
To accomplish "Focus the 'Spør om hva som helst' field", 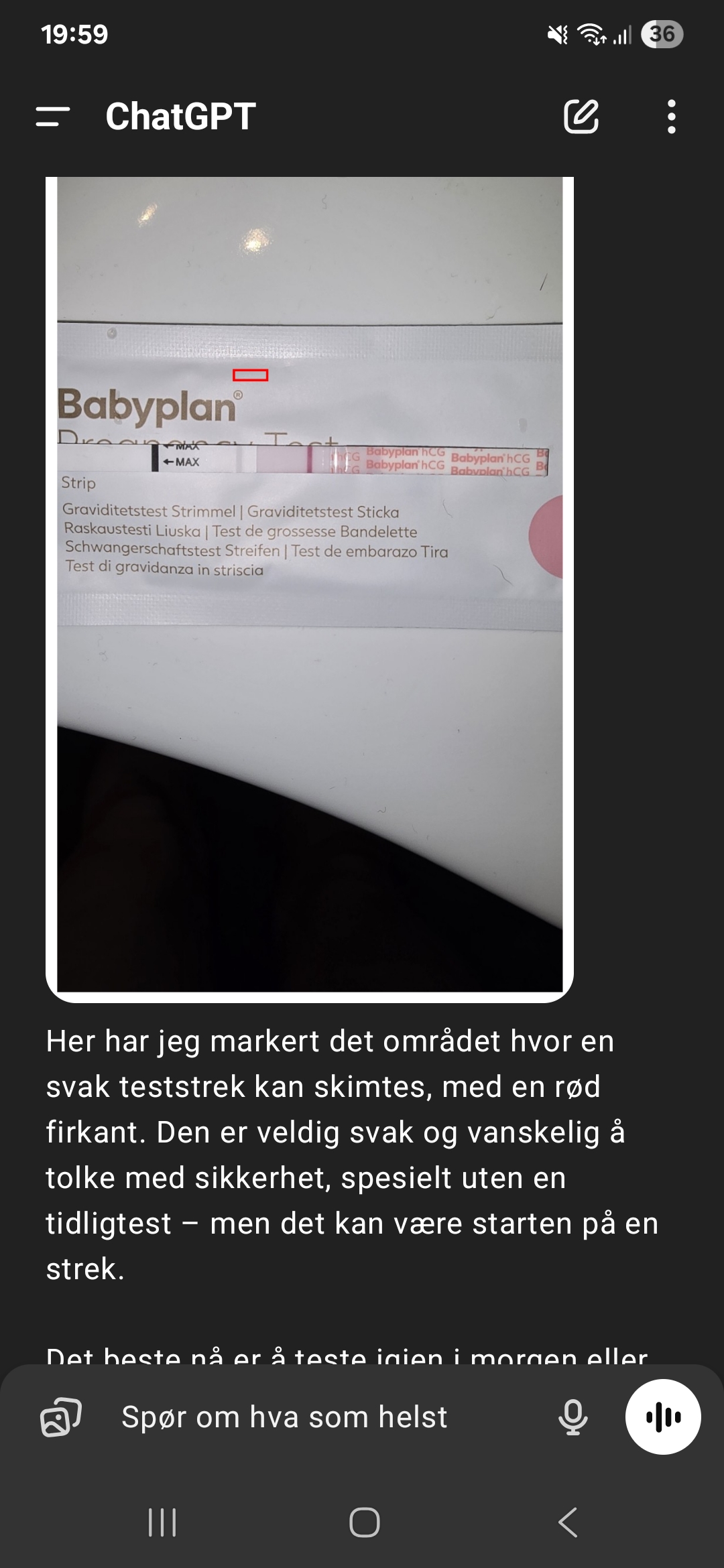I will coord(322,1417).
